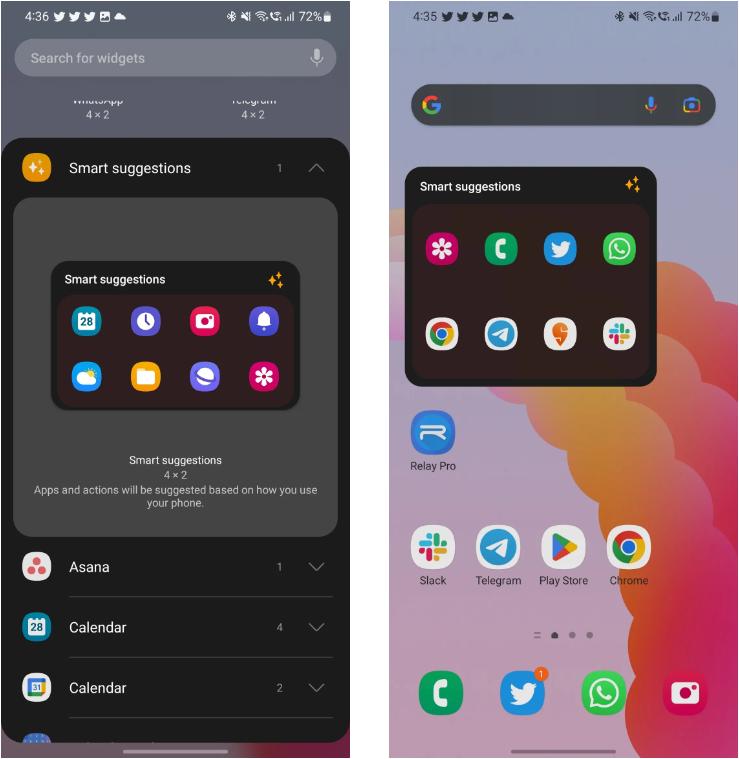Open the Relay Pro app
Viewport: 739px width, 759px height.
click(433, 434)
